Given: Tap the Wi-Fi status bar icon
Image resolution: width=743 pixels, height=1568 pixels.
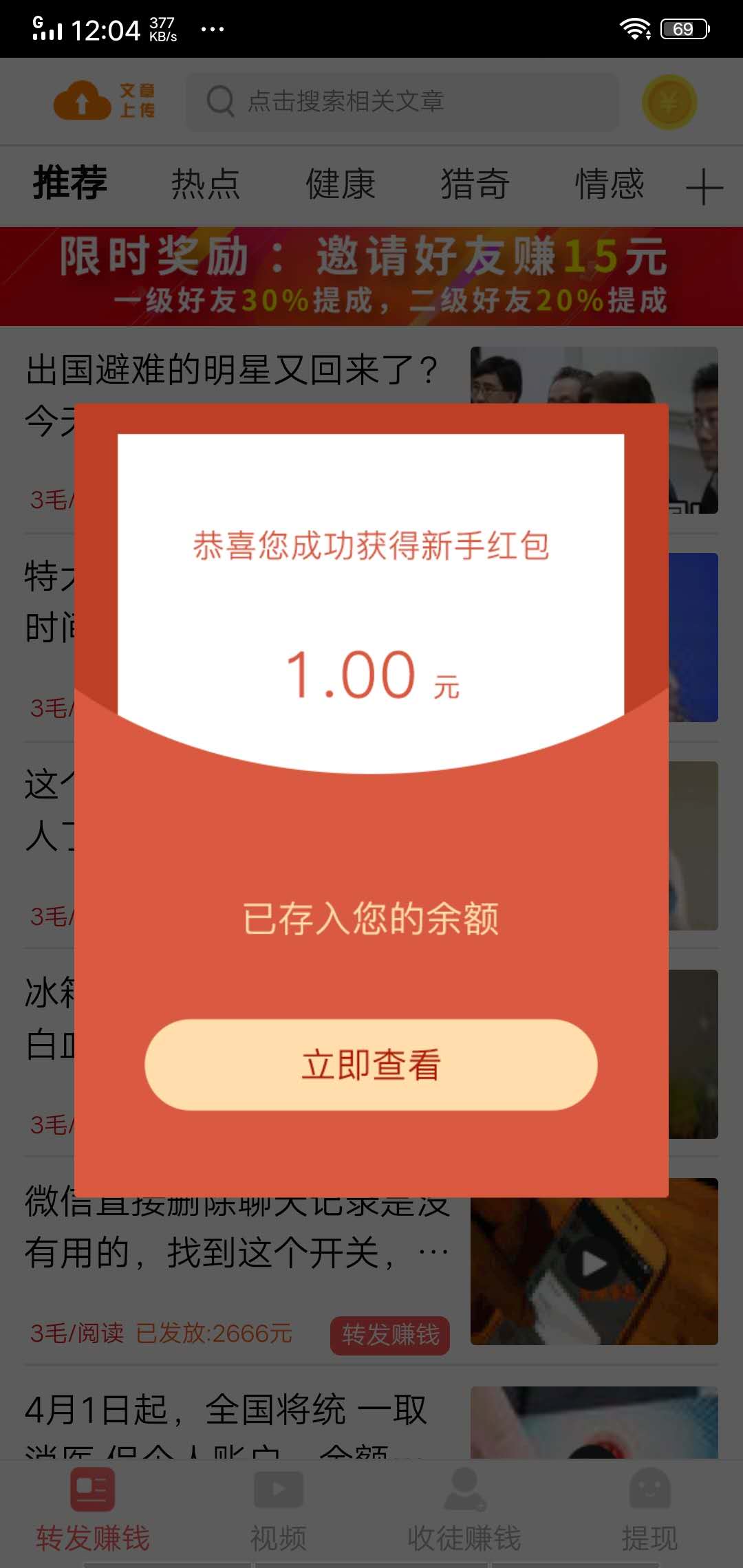Looking at the screenshot, I should coord(634,28).
